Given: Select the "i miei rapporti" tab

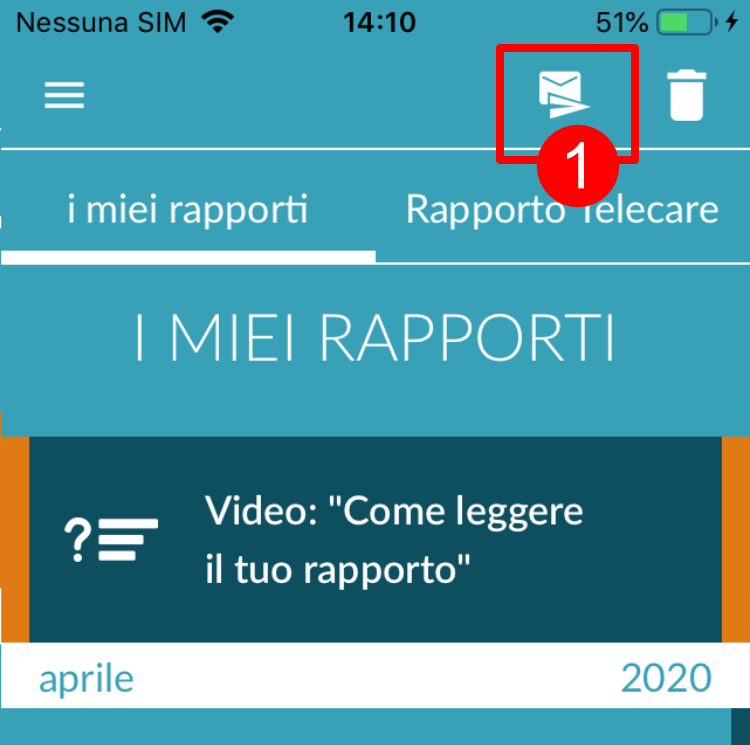Looking at the screenshot, I should (x=188, y=210).
